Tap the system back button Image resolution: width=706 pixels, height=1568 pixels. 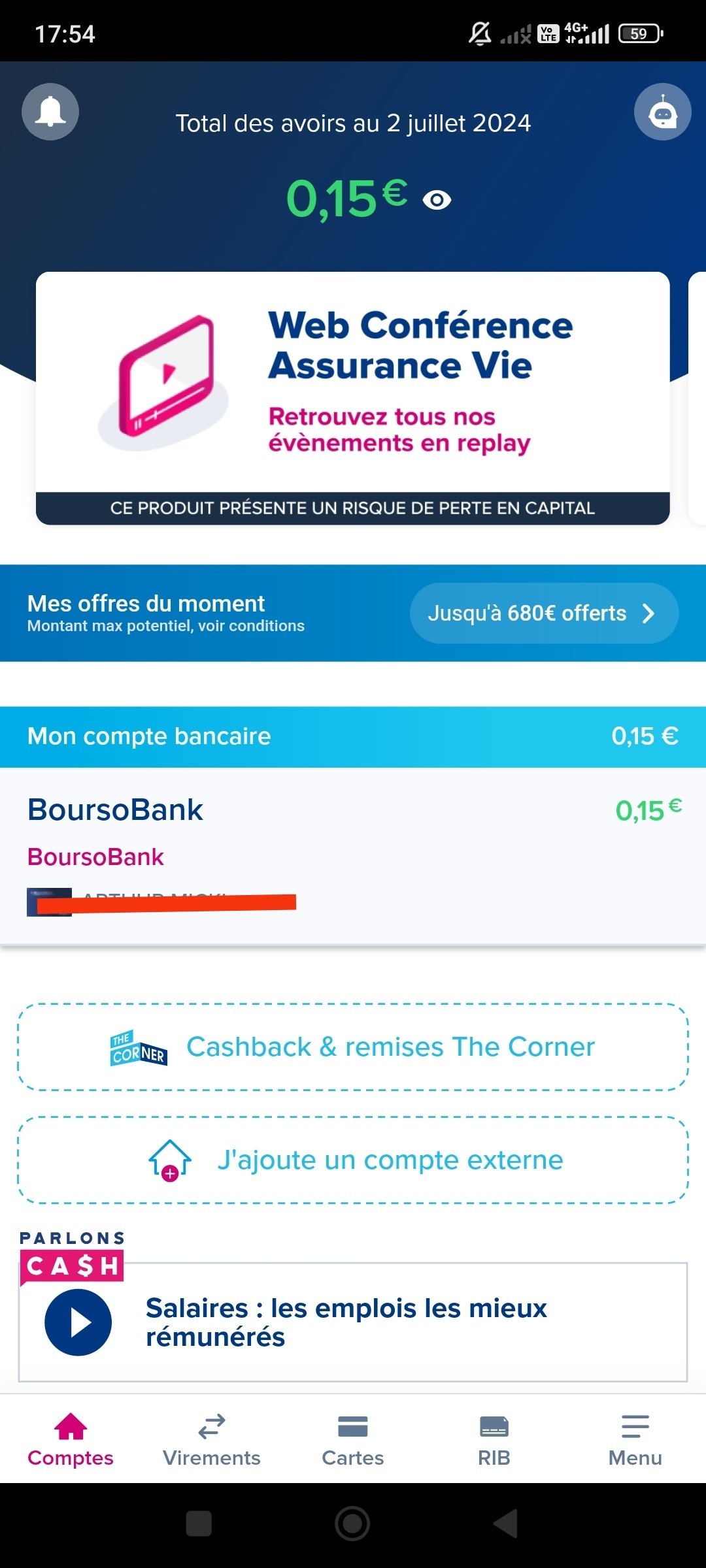click(x=506, y=1524)
